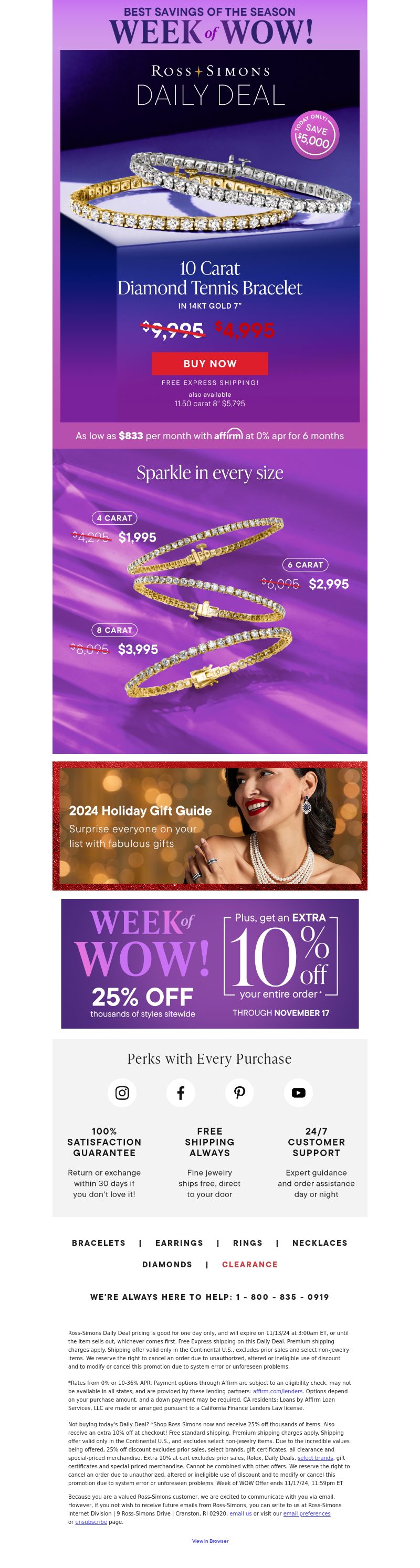
Task: Tap the BUY NOW button
Action: pos(209,363)
